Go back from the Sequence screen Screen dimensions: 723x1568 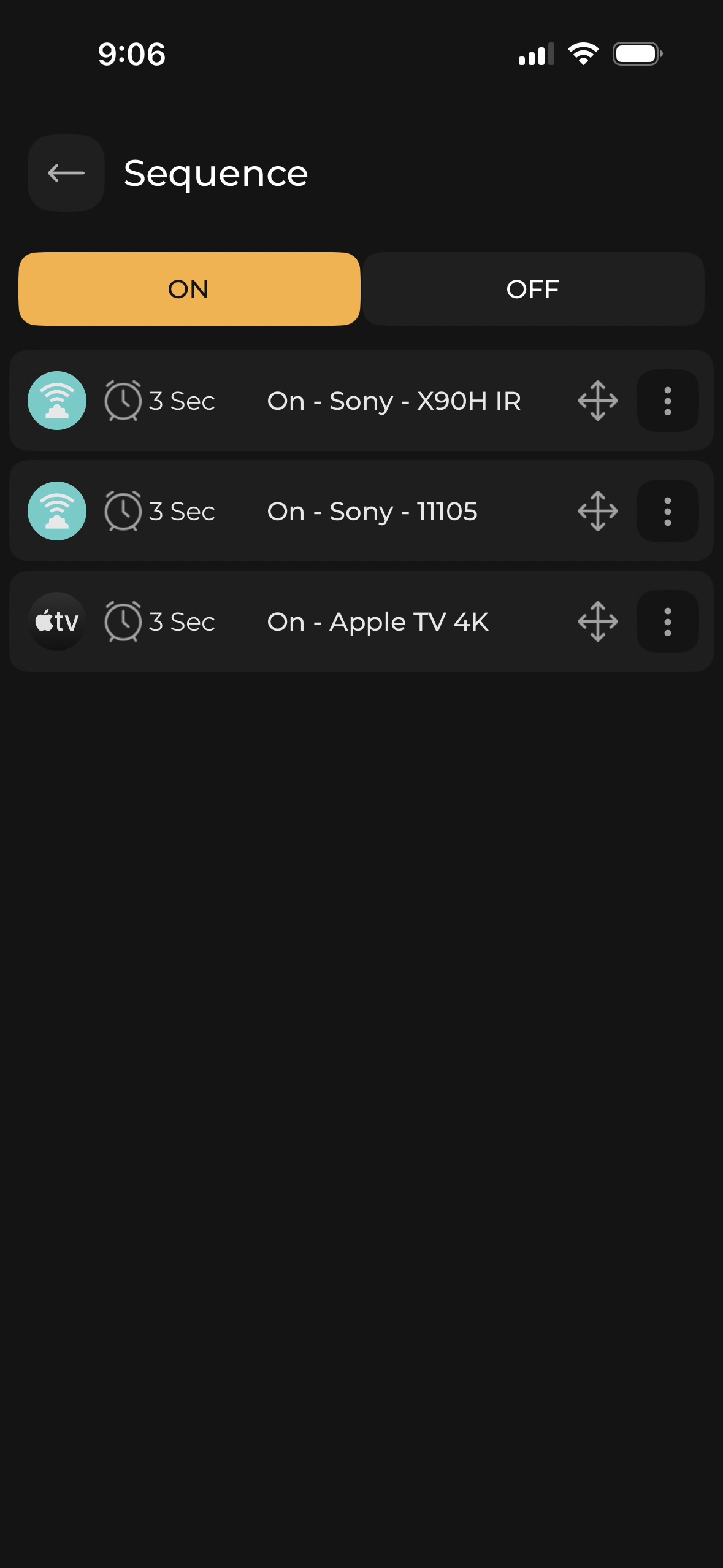coord(66,173)
